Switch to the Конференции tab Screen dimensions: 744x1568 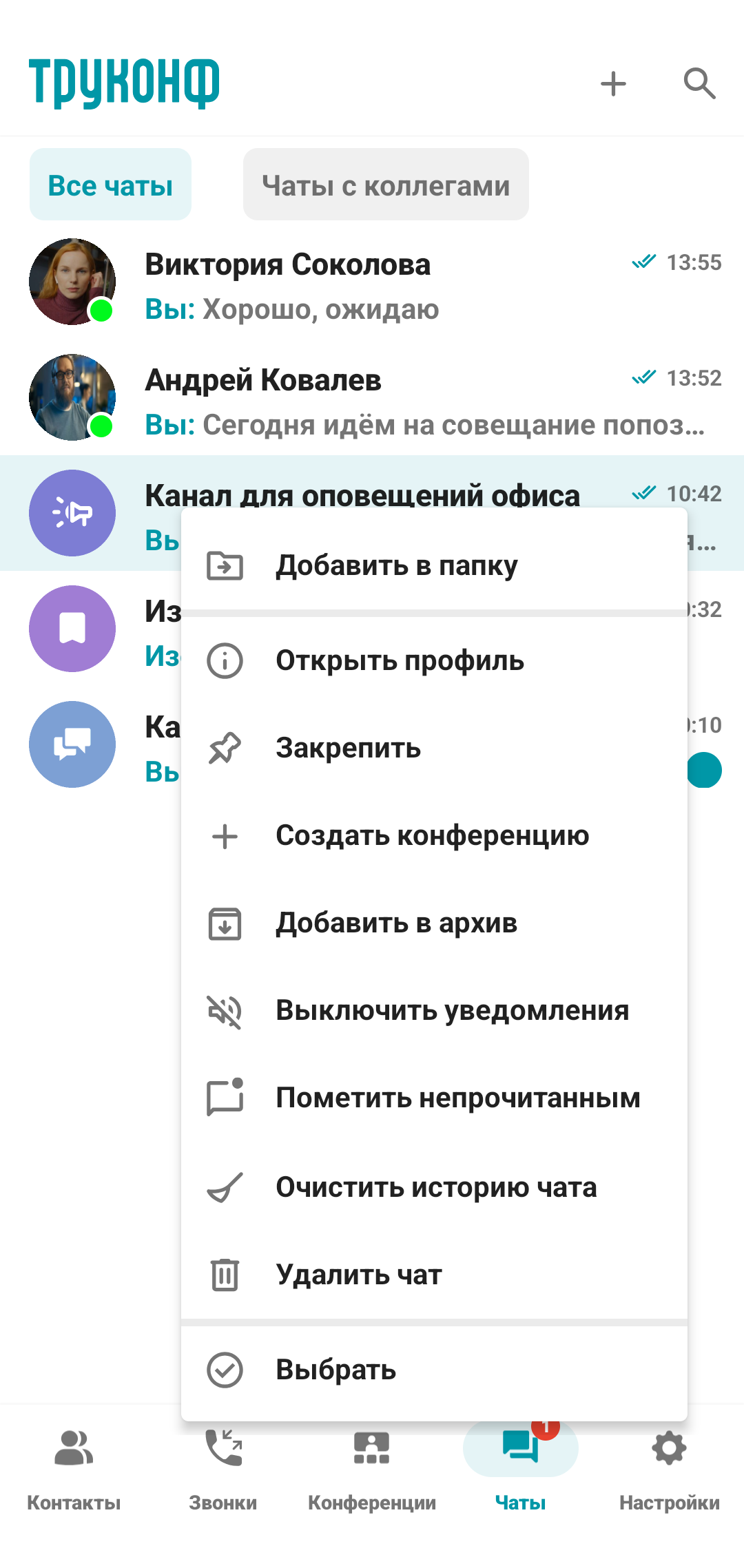pyautogui.click(x=372, y=1467)
